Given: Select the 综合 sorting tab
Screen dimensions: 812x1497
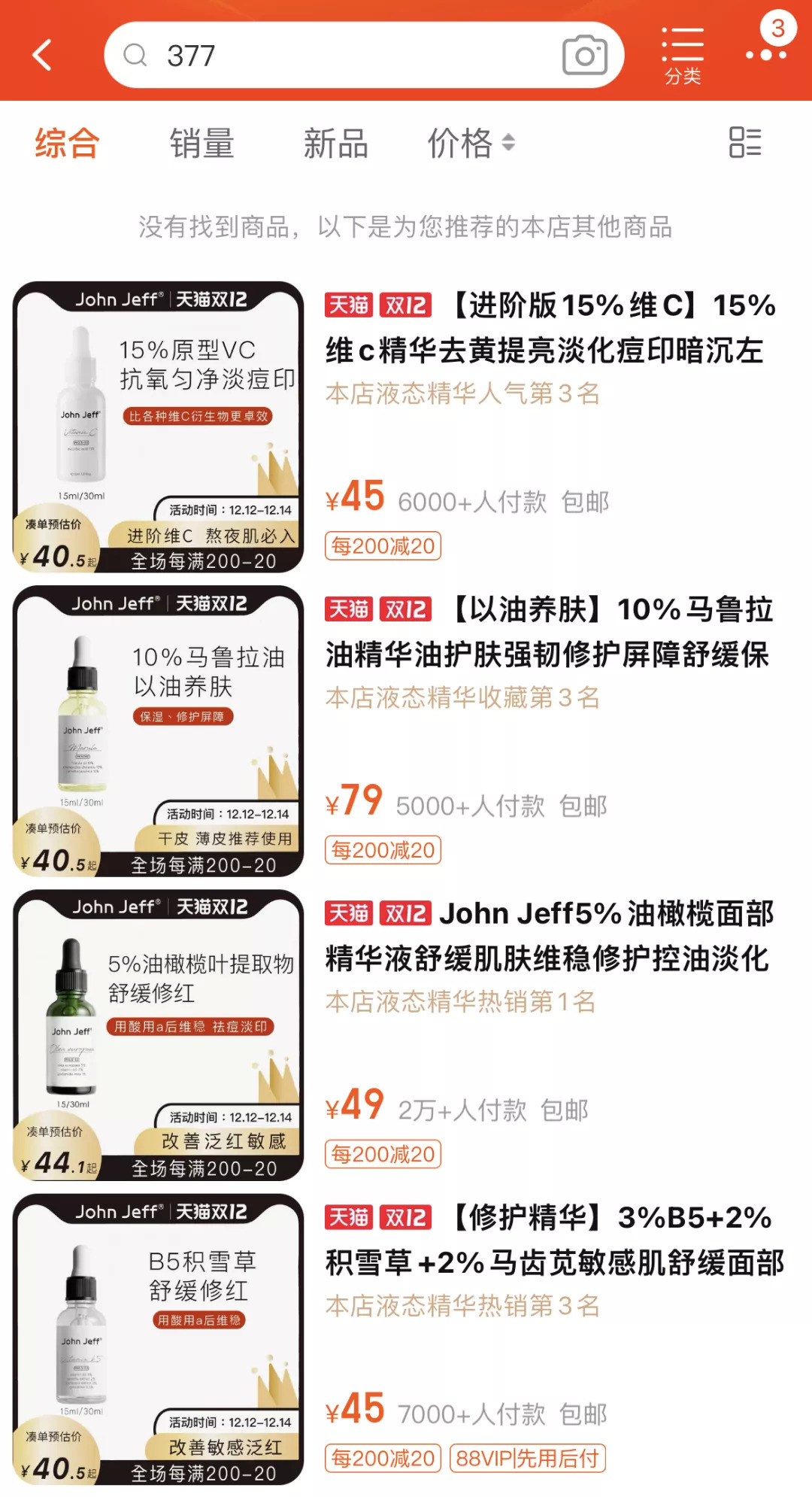Looking at the screenshot, I should tap(67, 143).
